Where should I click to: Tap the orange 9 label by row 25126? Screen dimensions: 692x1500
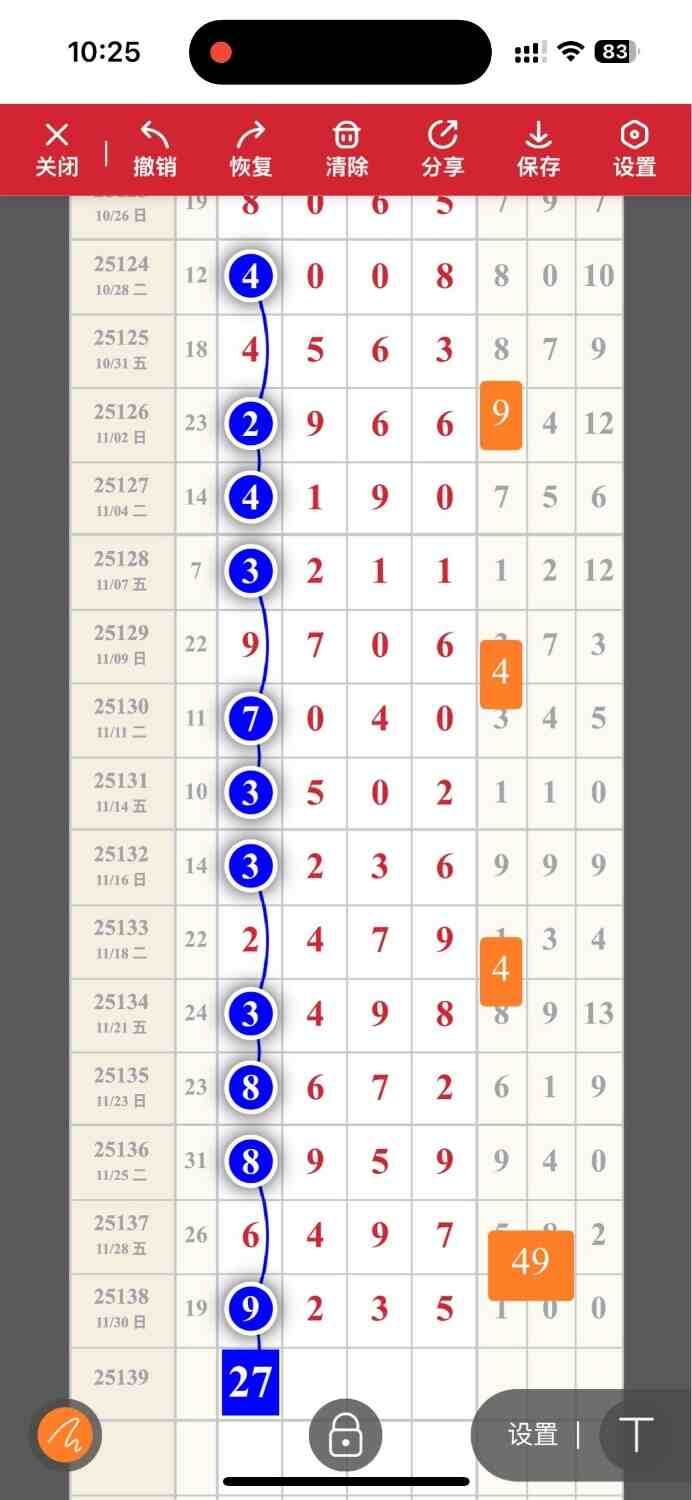click(501, 414)
